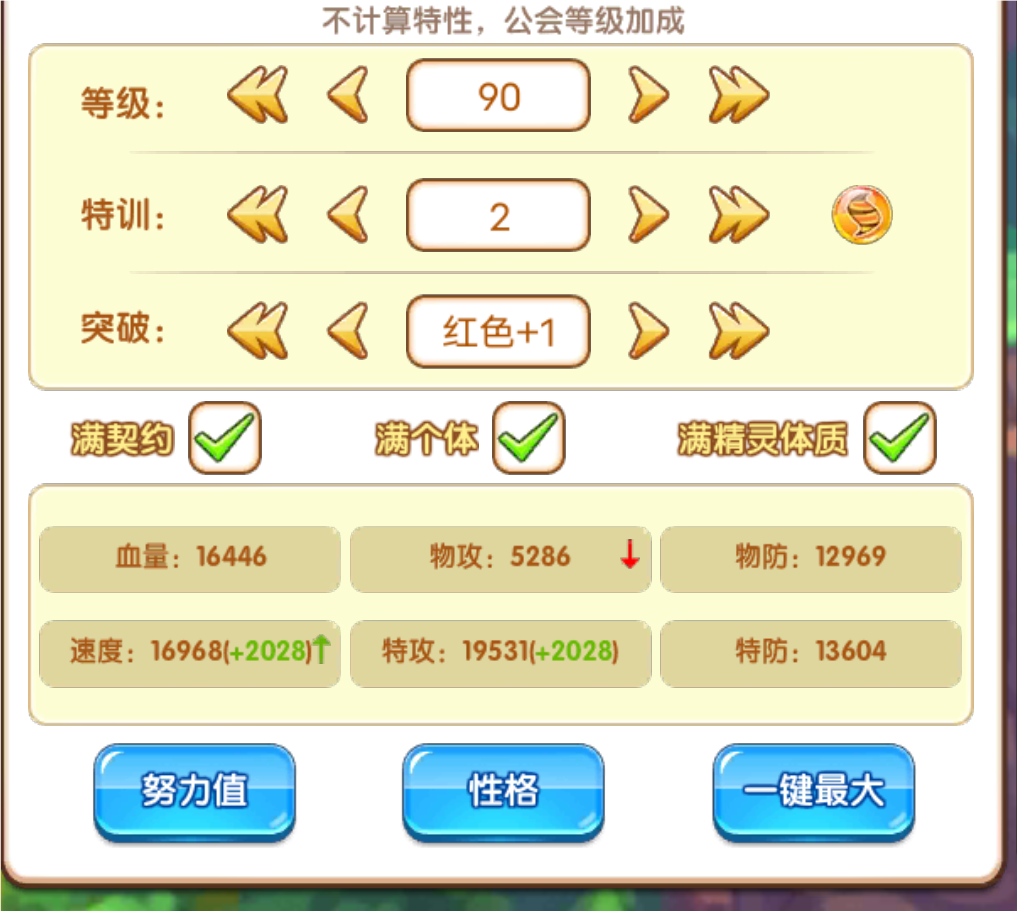Tap the 等级 value box showing 90
This screenshot has height=911, width=1017.
pos(498,96)
